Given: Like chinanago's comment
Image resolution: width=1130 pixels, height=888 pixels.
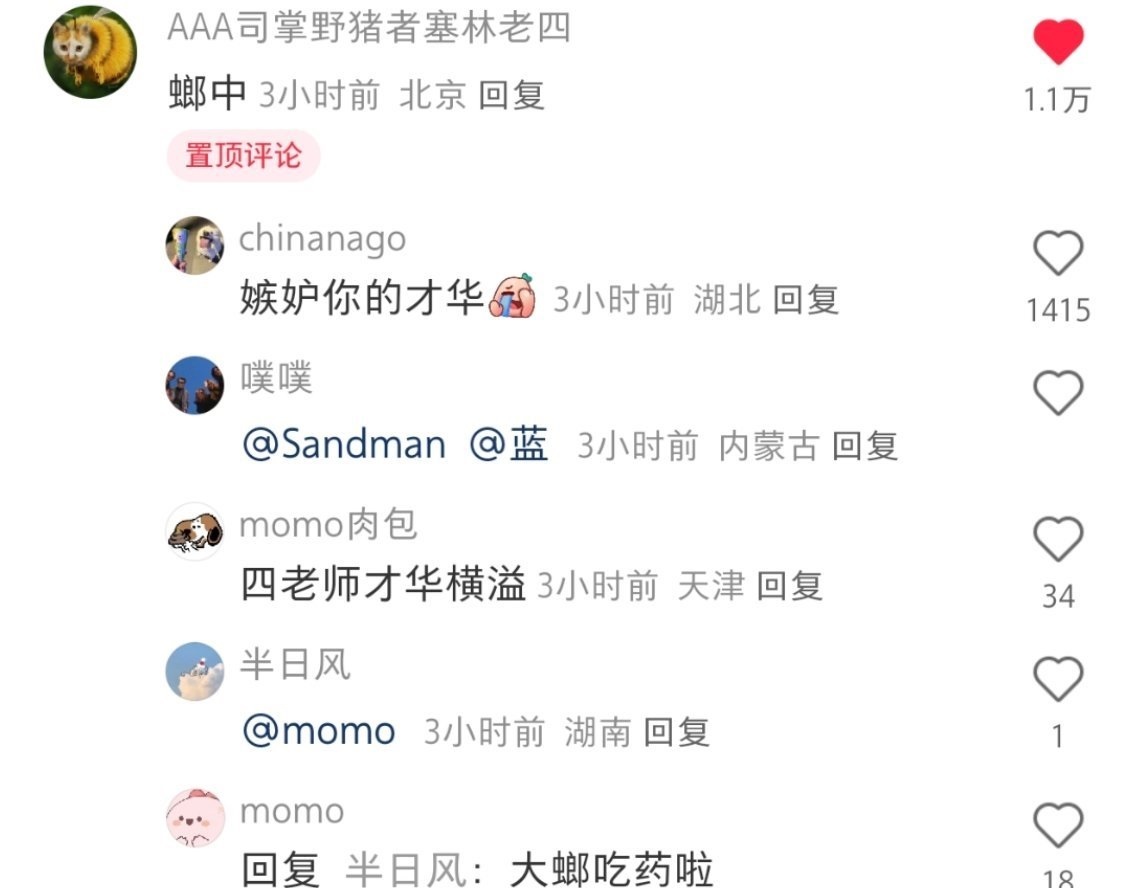Looking at the screenshot, I should pyautogui.click(x=1057, y=254).
